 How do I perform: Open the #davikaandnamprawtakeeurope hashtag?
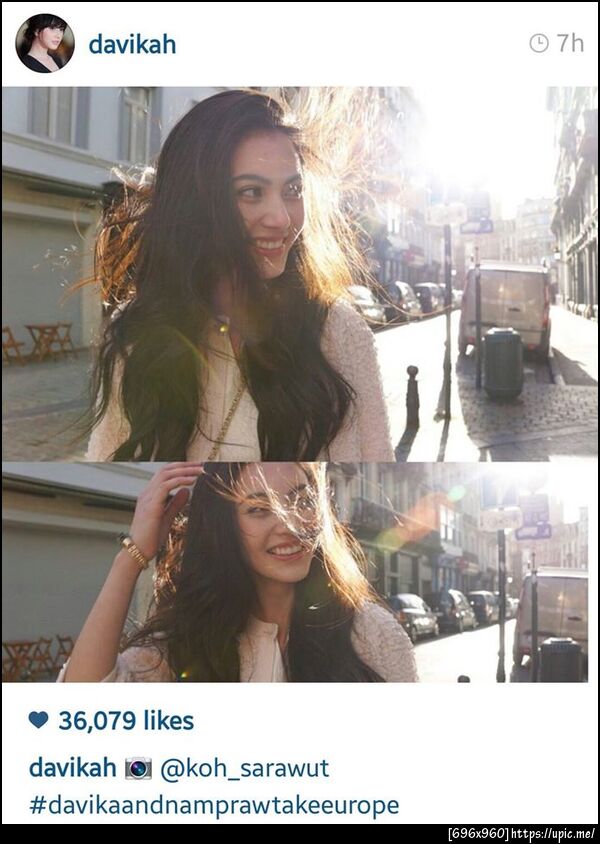pyautogui.click(x=214, y=804)
